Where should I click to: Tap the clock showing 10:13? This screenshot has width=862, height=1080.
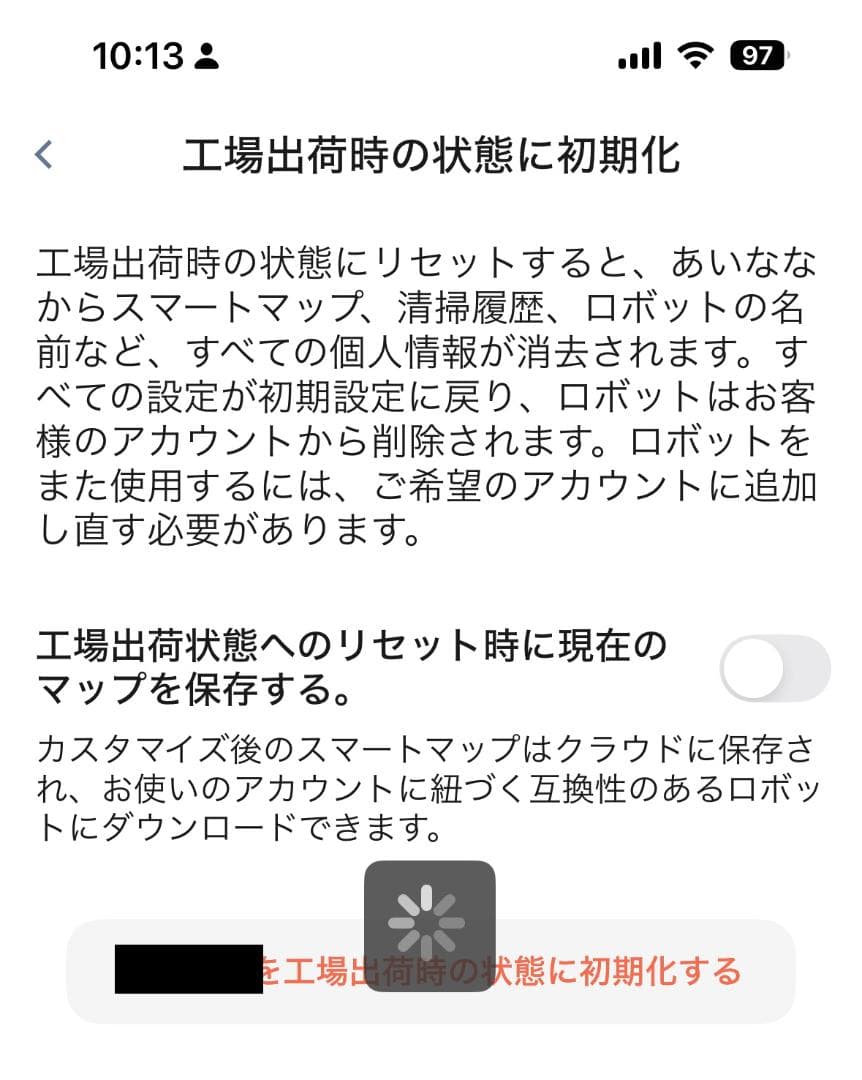135,57
